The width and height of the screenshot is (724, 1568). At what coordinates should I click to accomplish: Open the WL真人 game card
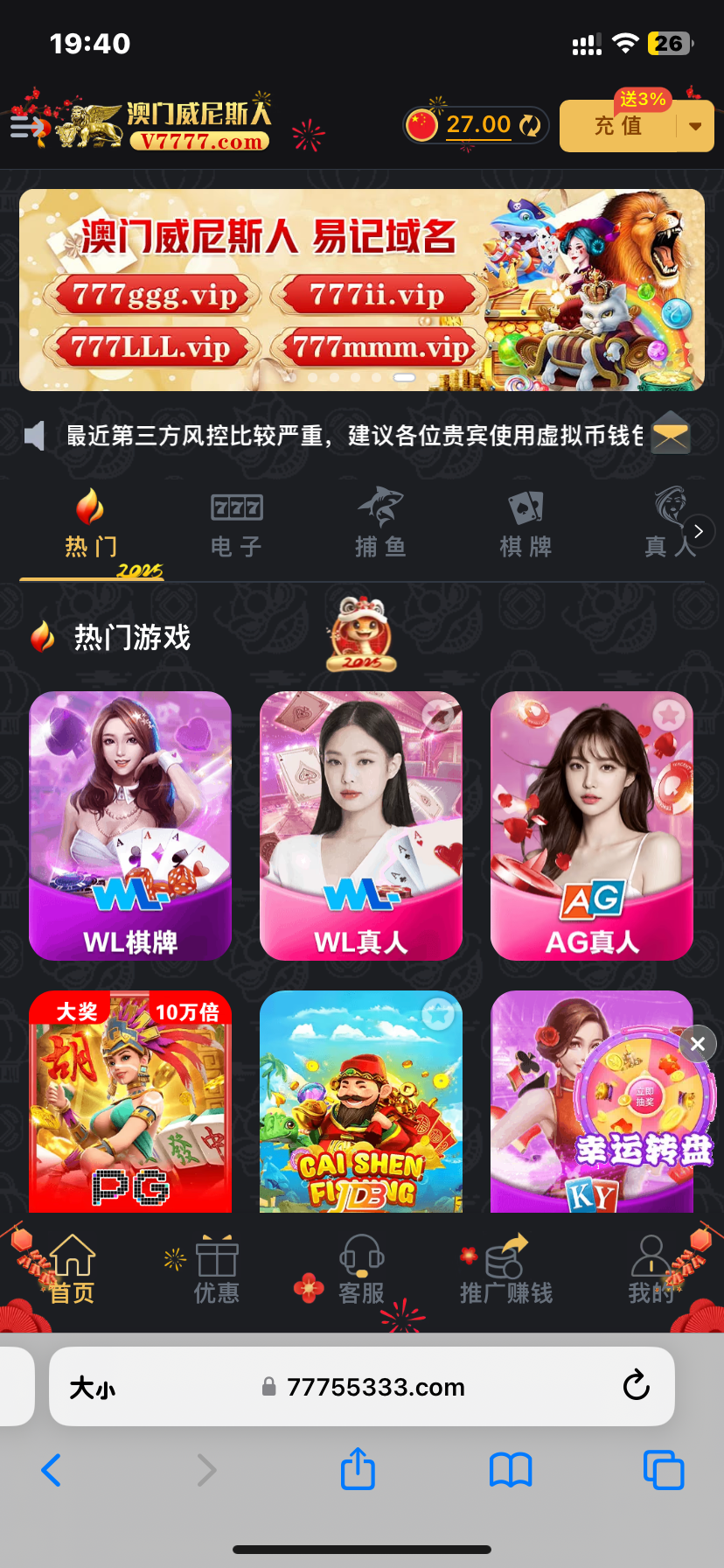(x=361, y=825)
